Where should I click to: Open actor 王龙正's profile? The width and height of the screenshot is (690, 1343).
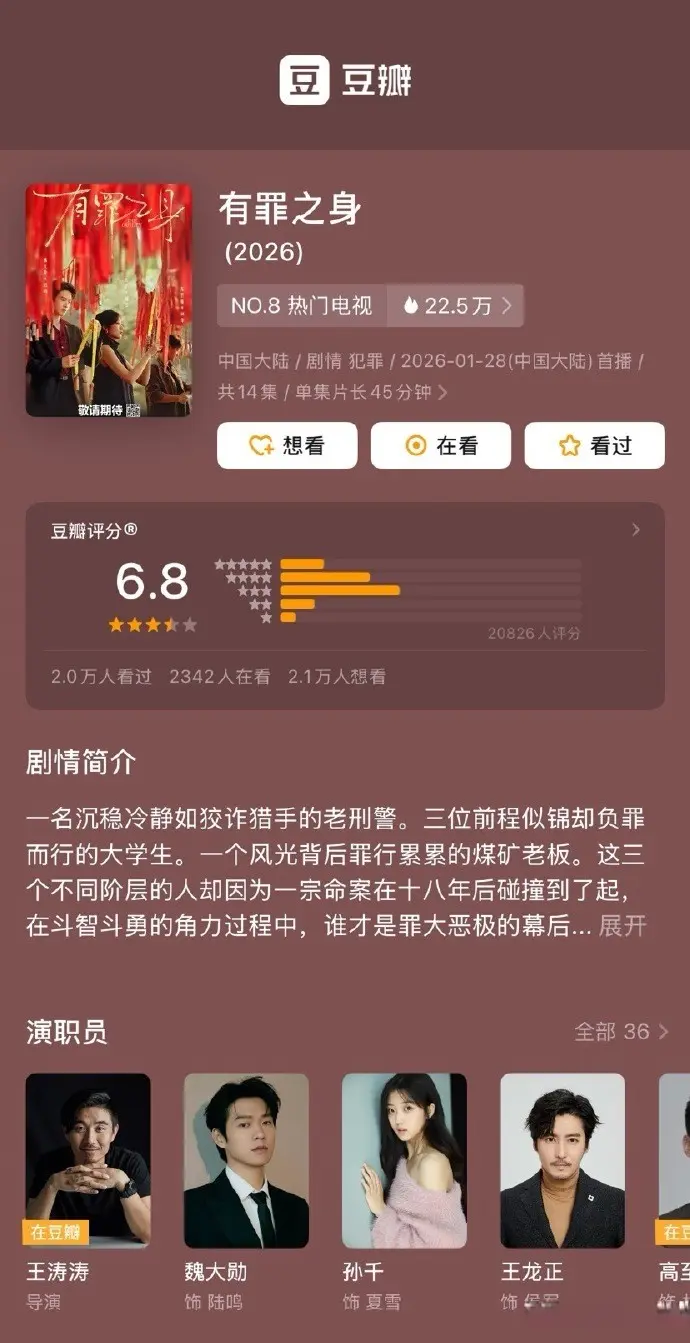coord(562,1160)
